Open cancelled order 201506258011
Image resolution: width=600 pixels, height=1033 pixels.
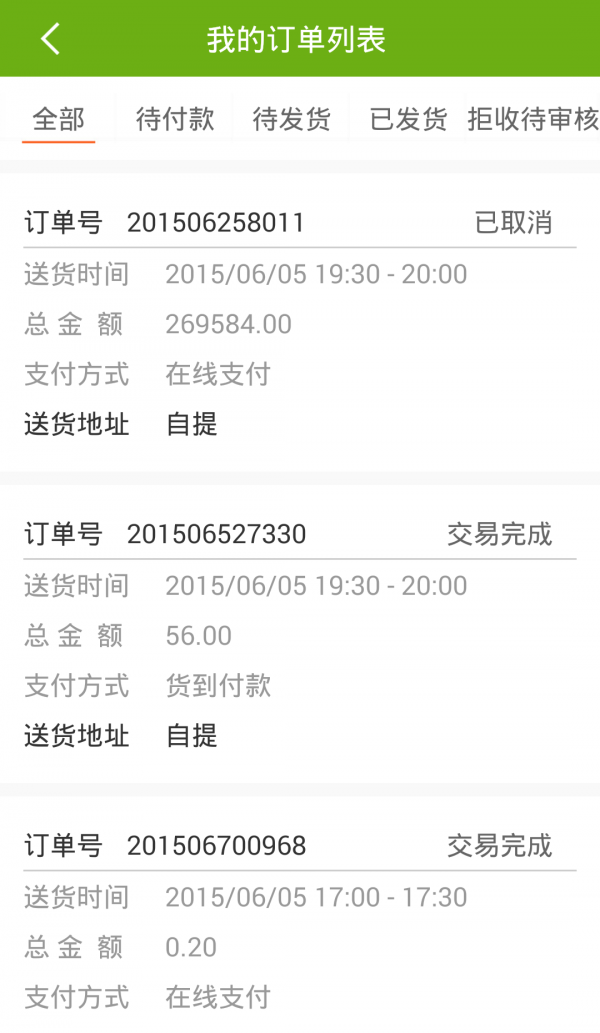(x=300, y=323)
